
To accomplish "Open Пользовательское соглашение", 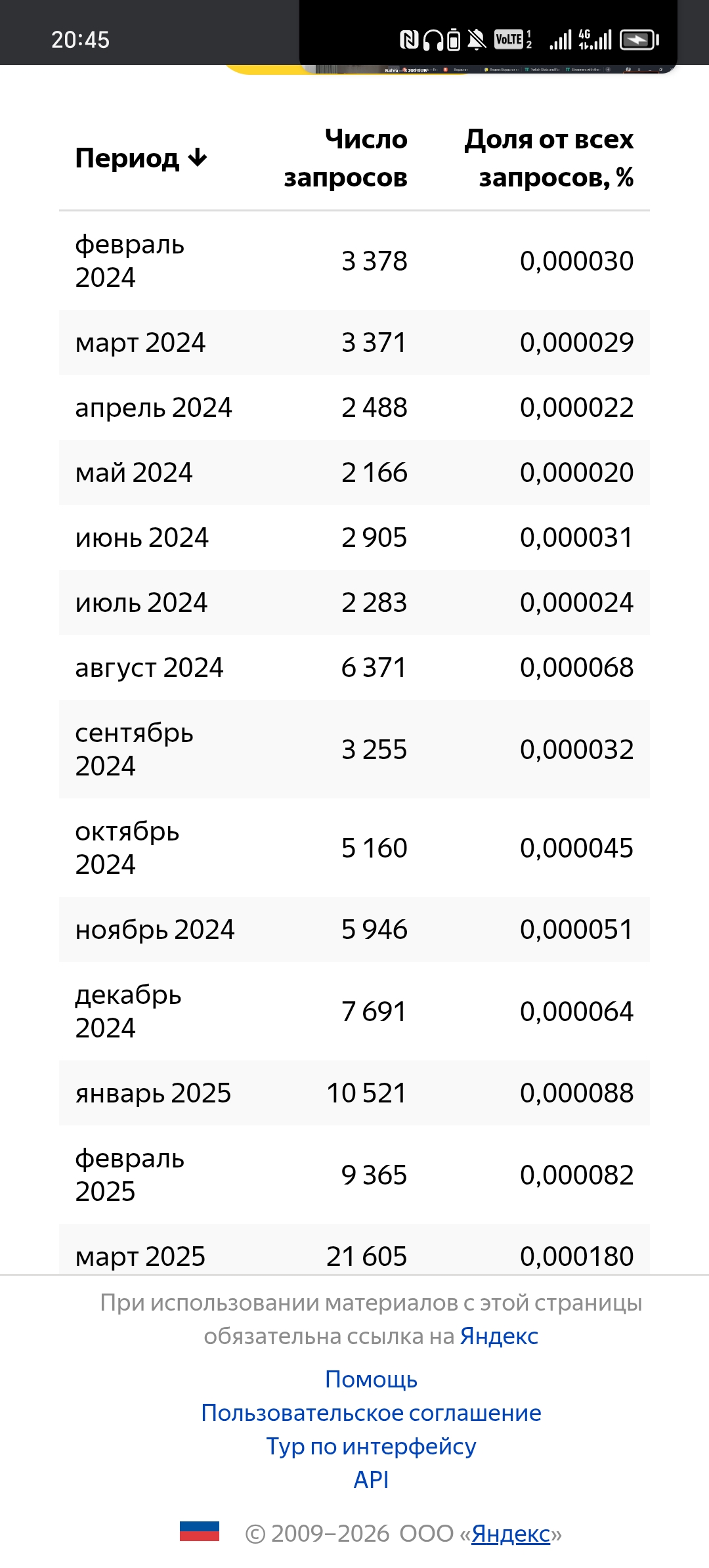I will coord(371,1413).
